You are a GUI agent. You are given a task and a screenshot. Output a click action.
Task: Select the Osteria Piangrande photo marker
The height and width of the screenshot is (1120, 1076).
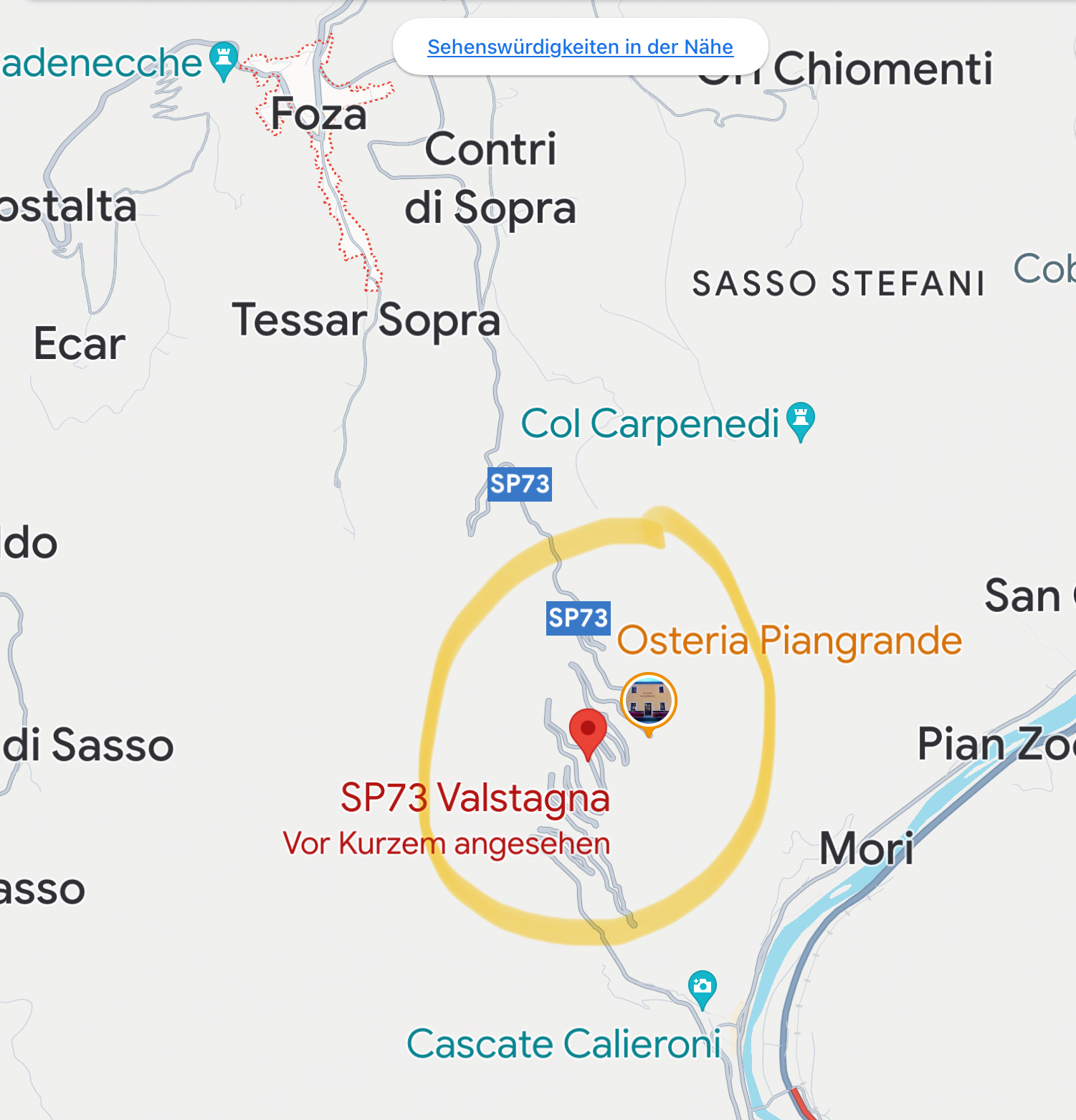coord(648,702)
